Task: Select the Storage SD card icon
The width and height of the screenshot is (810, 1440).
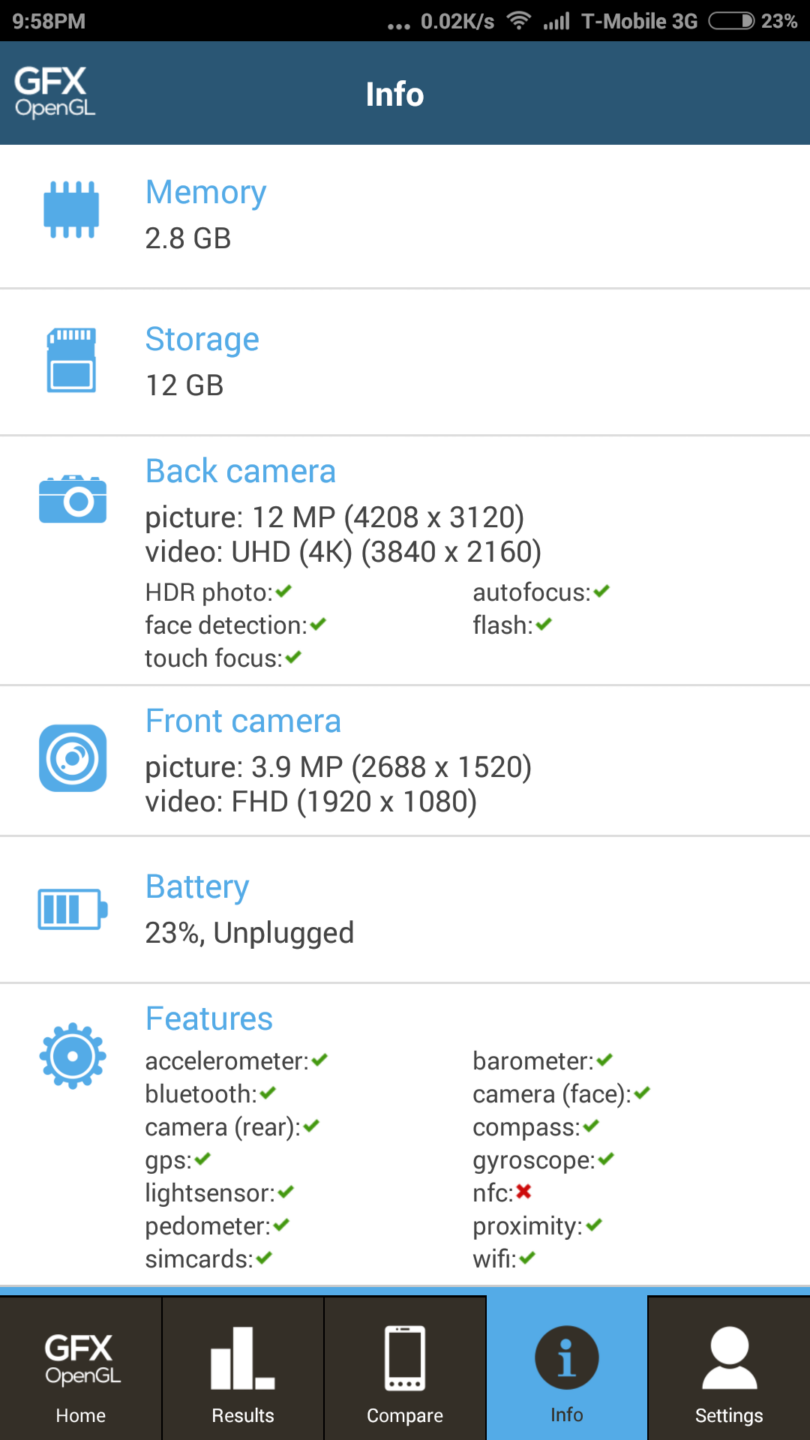Action: click(71, 360)
